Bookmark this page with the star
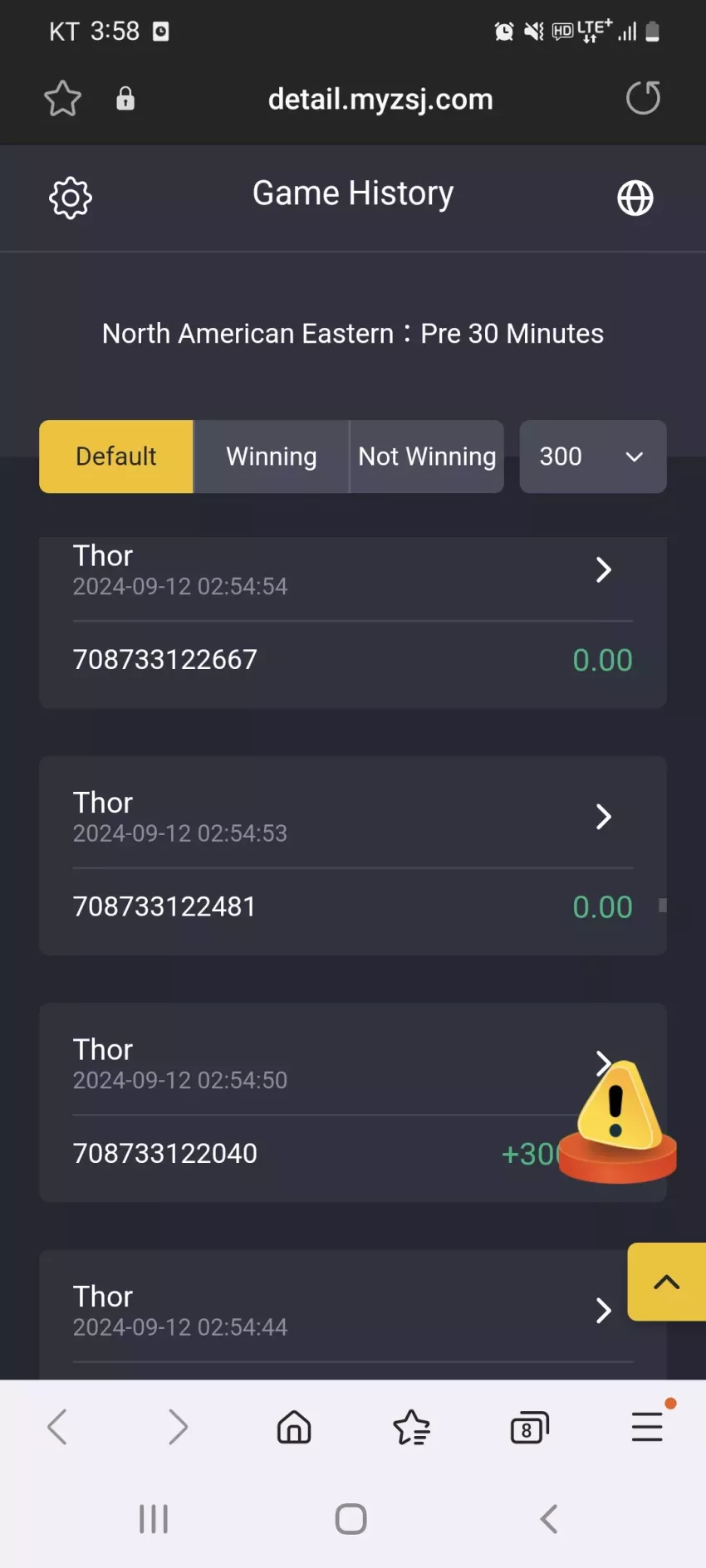This screenshot has width=706, height=1568. (62, 99)
